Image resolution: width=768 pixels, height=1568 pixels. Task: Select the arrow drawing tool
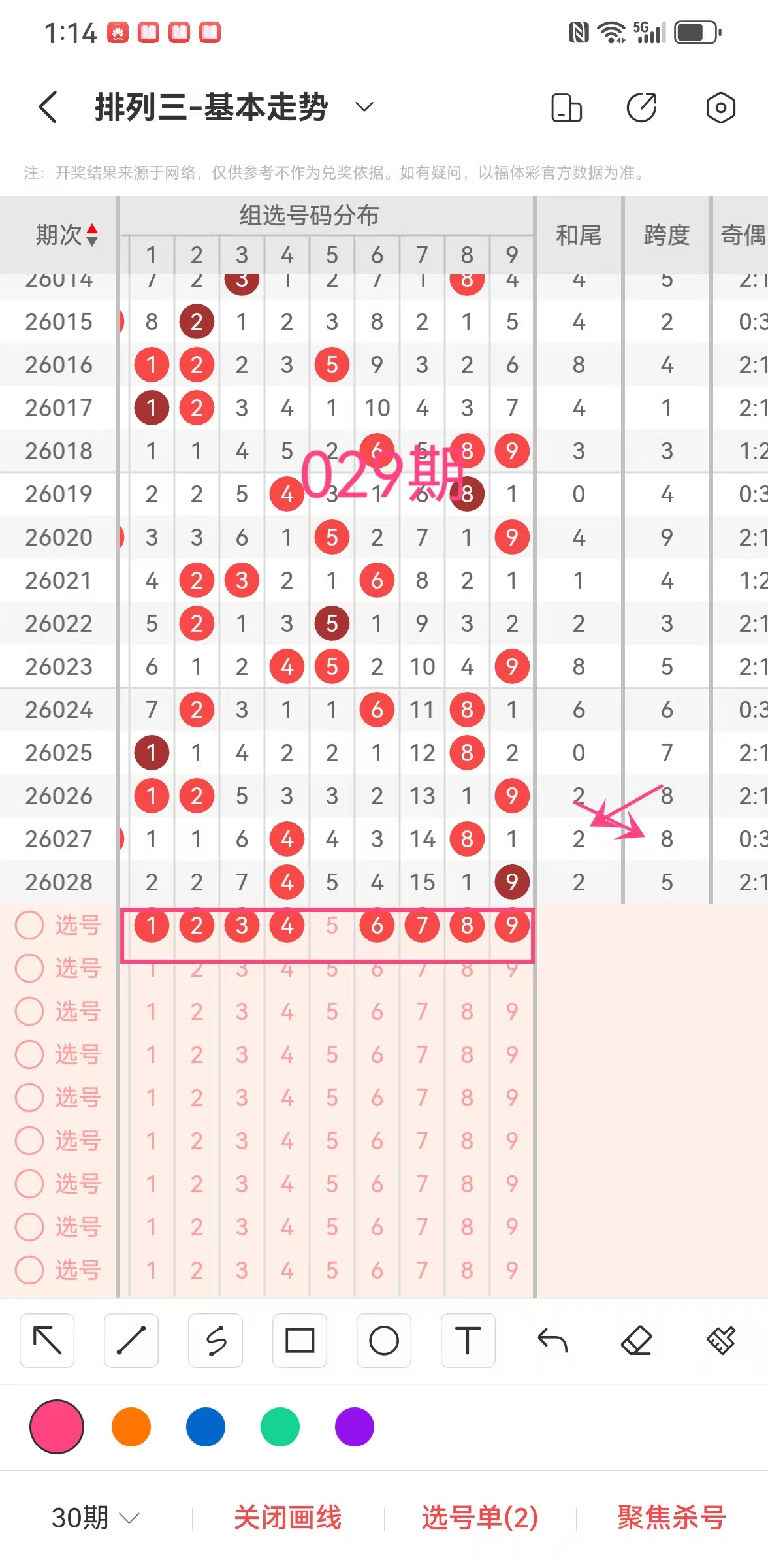(x=47, y=1341)
